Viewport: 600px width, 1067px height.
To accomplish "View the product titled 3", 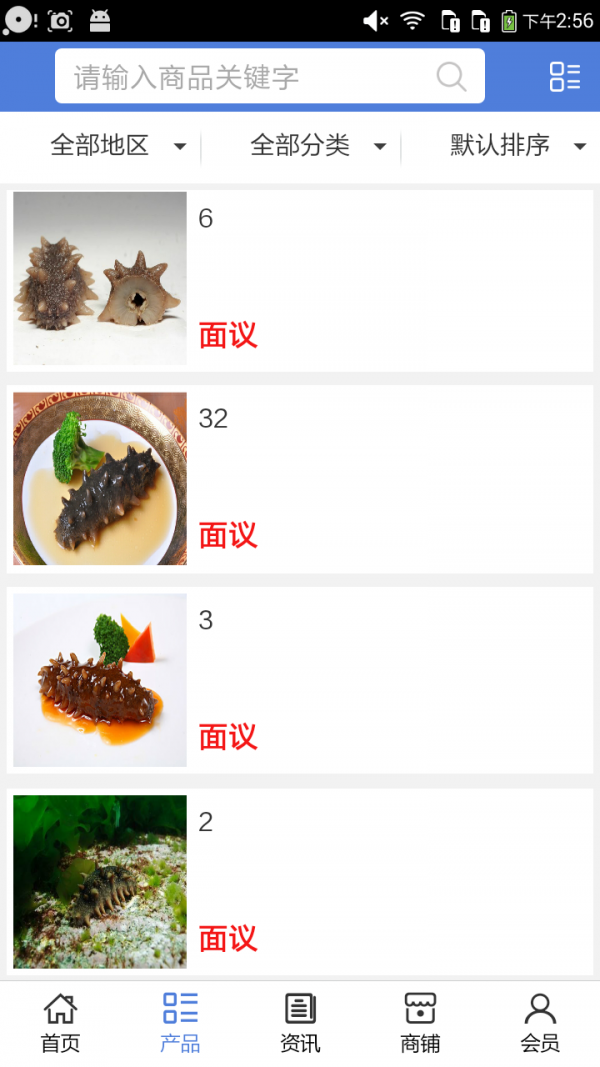I will 300,680.
